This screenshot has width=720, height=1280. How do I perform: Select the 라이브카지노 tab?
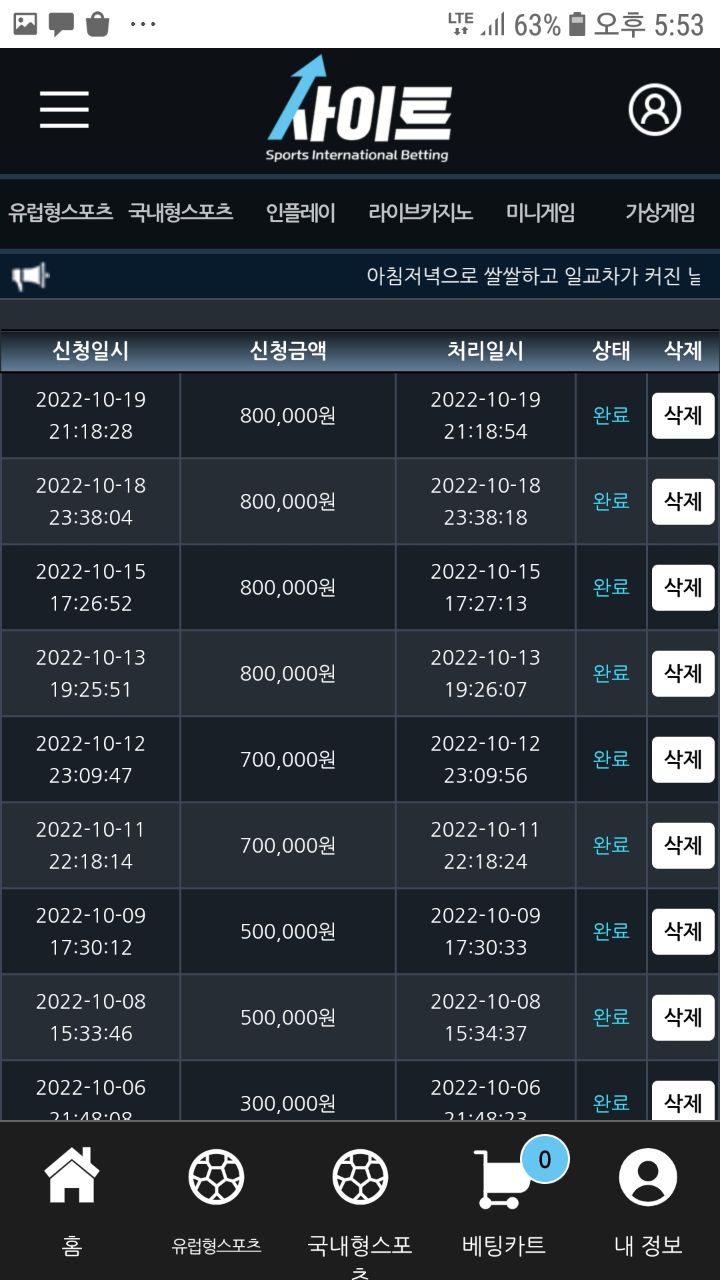pos(420,212)
